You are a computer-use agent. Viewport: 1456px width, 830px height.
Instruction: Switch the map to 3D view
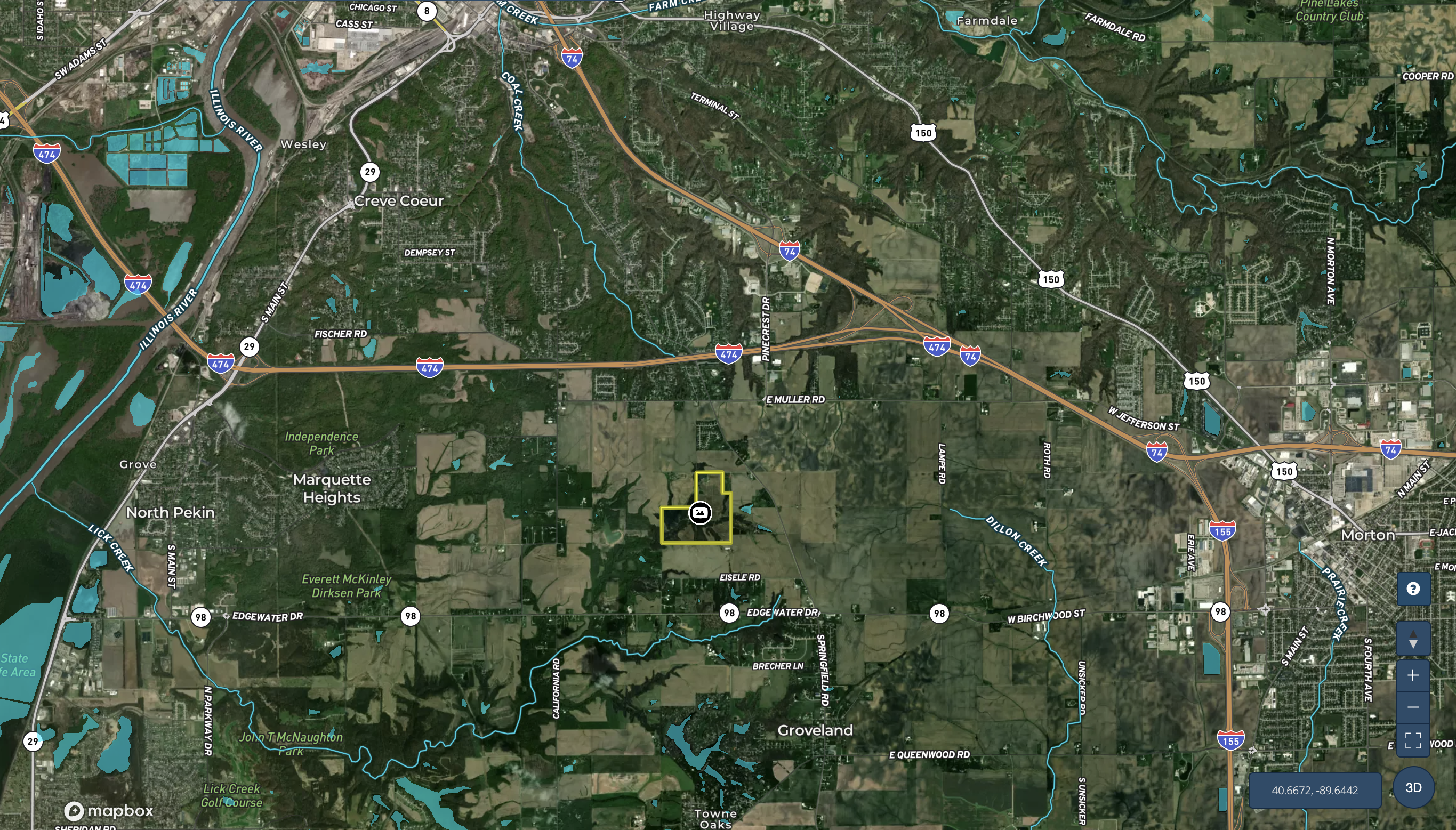pos(1413,788)
